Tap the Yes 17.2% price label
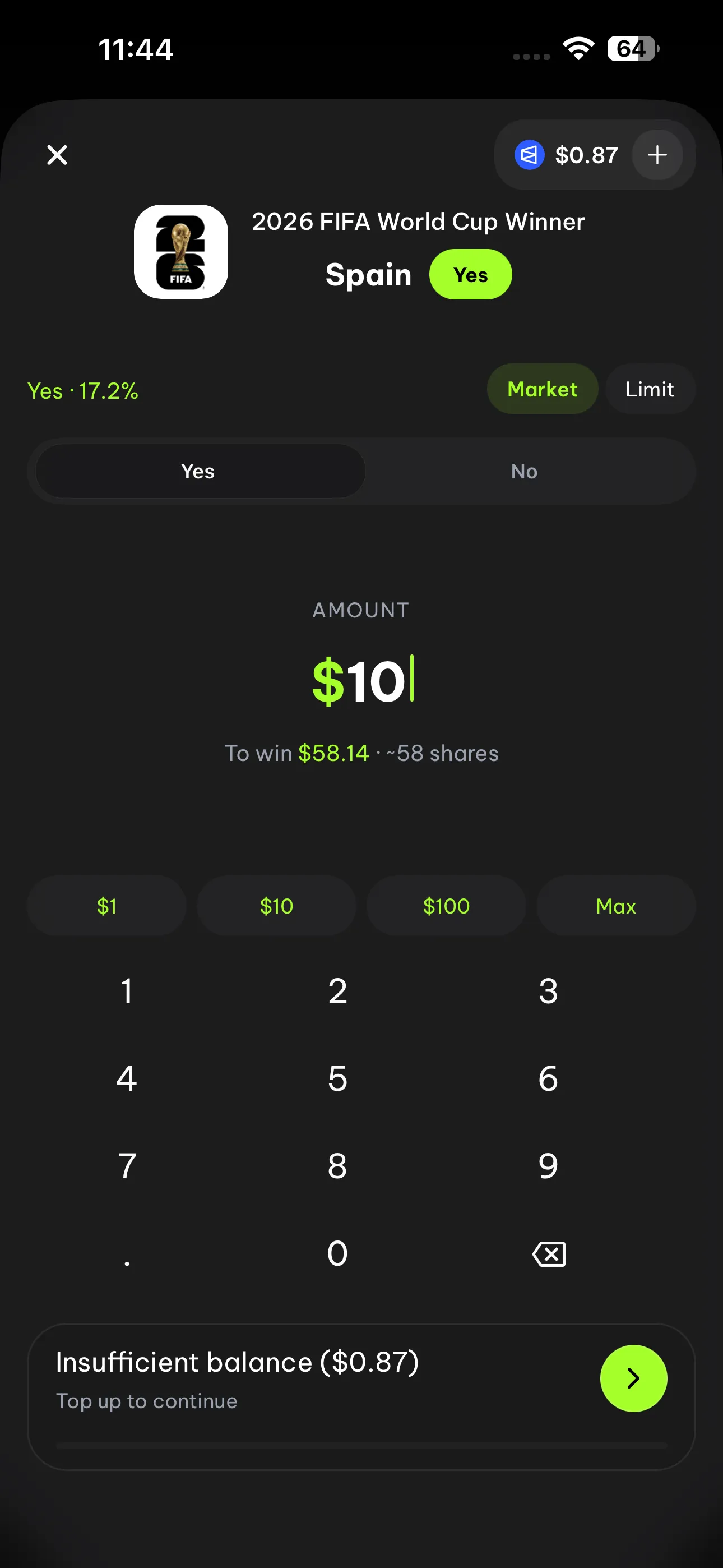 tap(84, 390)
